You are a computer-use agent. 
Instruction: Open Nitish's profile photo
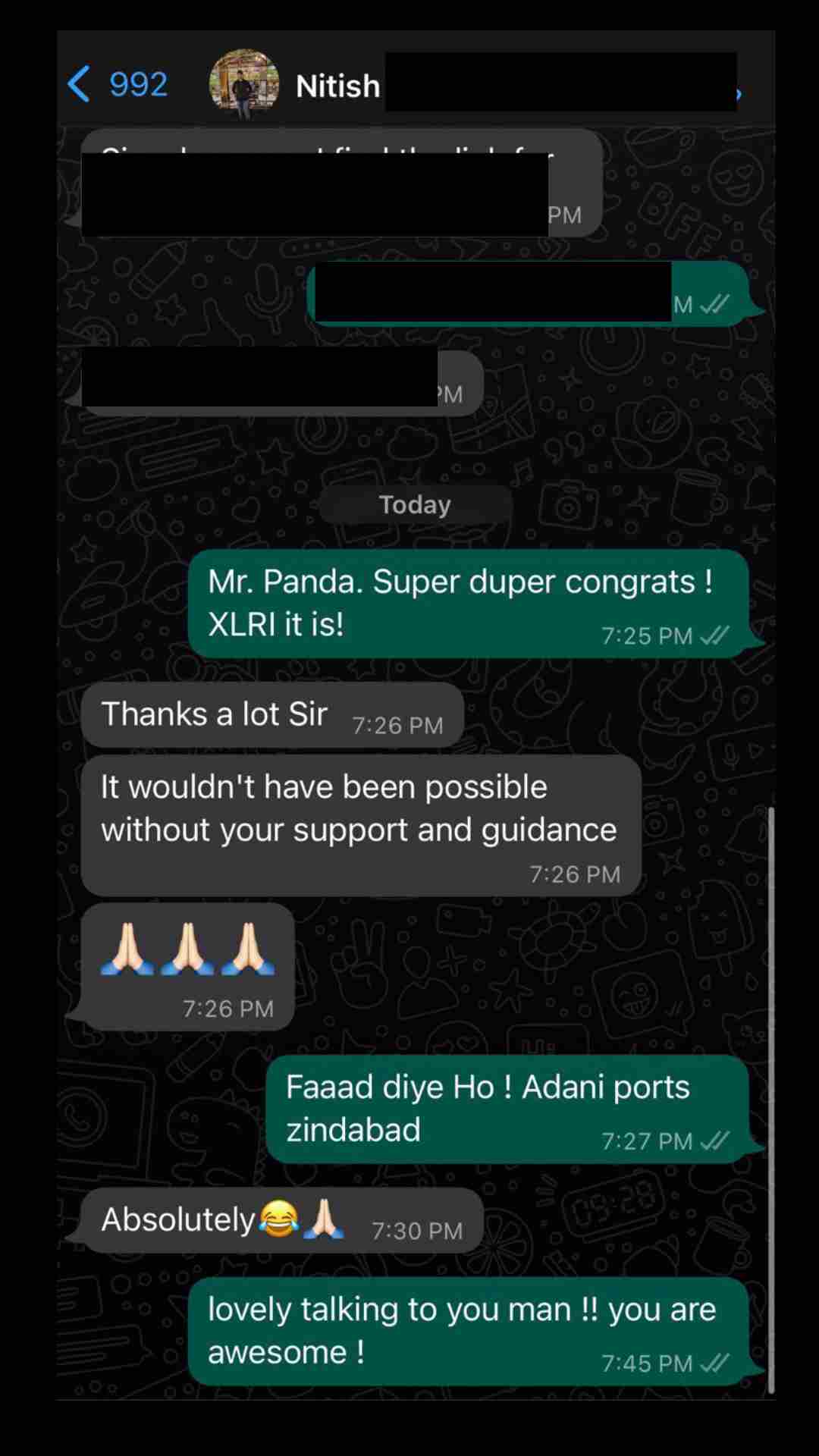(x=243, y=83)
